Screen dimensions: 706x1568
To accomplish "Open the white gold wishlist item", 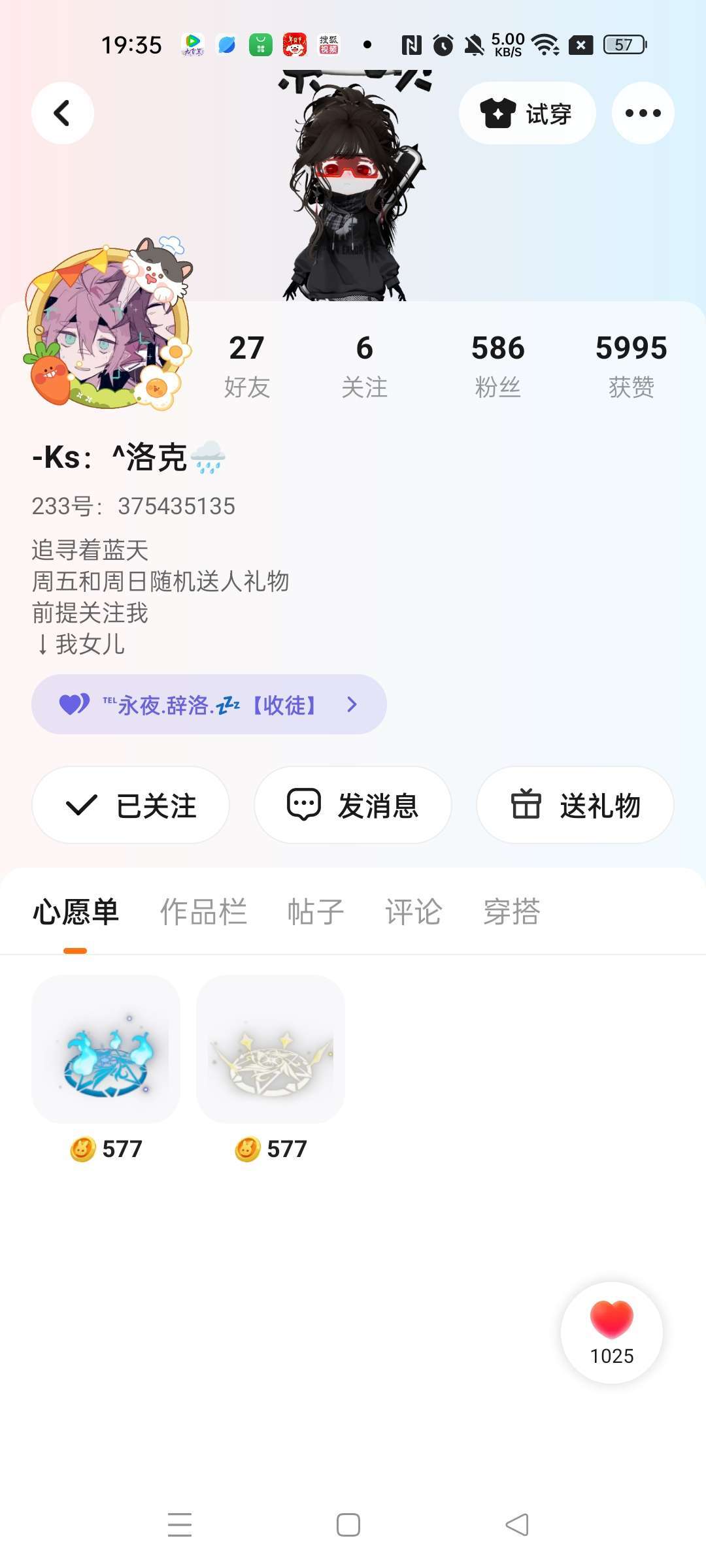I will pyautogui.click(x=271, y=1049).
